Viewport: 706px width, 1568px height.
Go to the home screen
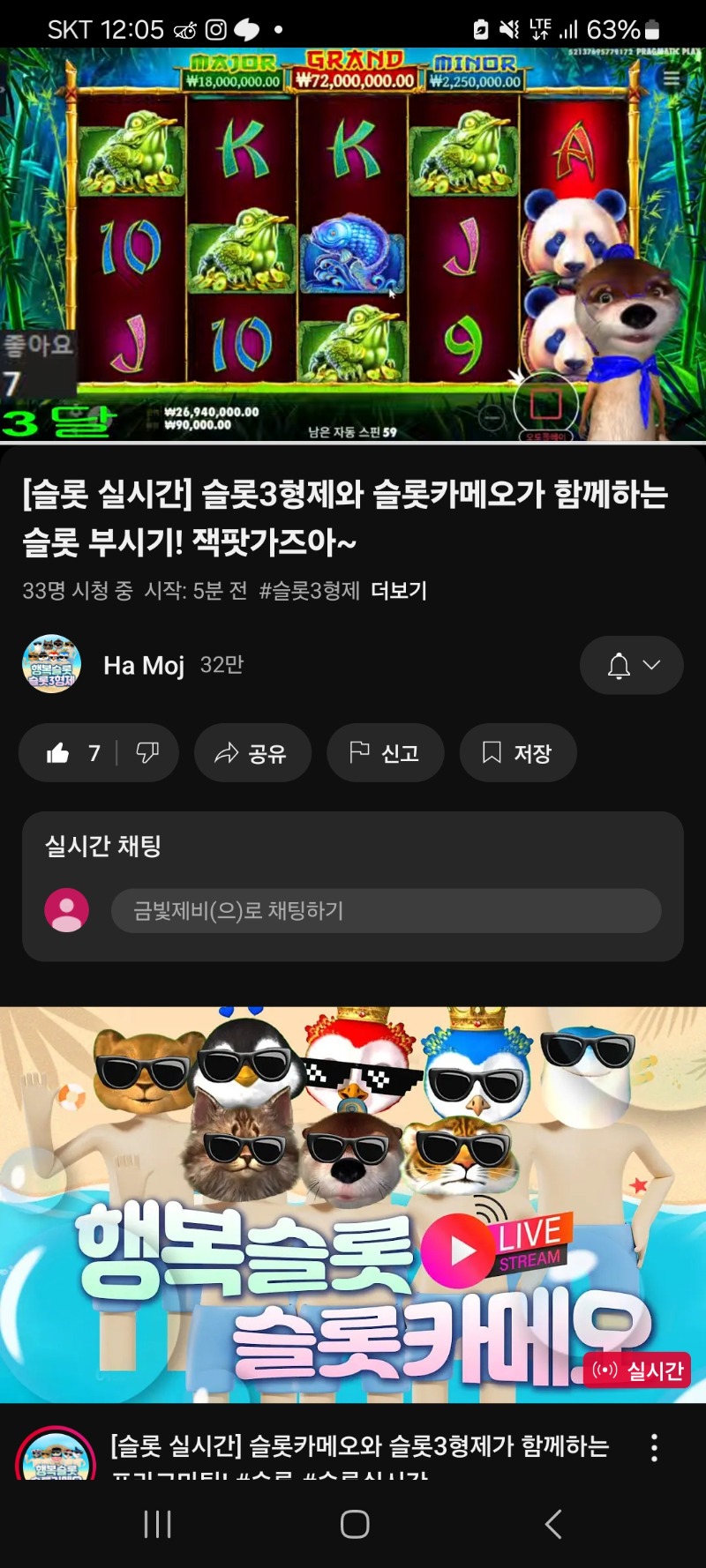[x=355, y=1524]
